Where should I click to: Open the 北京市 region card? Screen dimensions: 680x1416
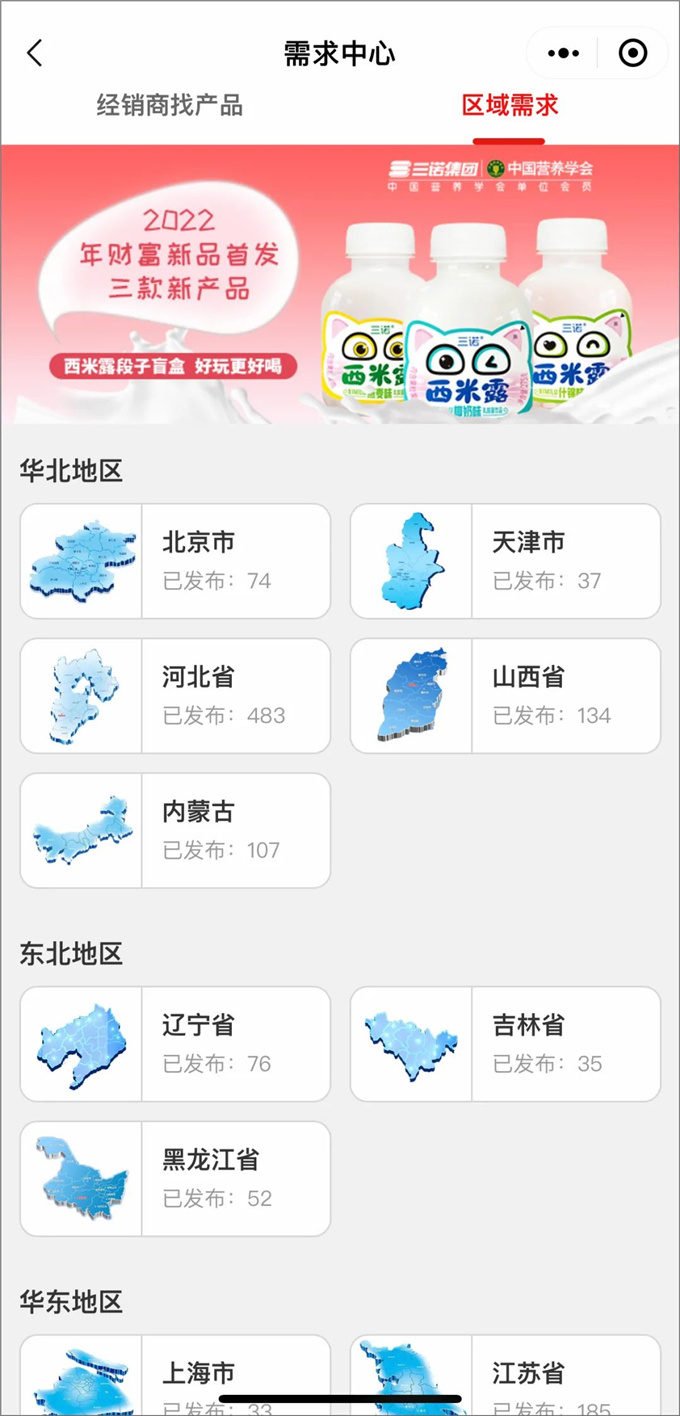175,561
